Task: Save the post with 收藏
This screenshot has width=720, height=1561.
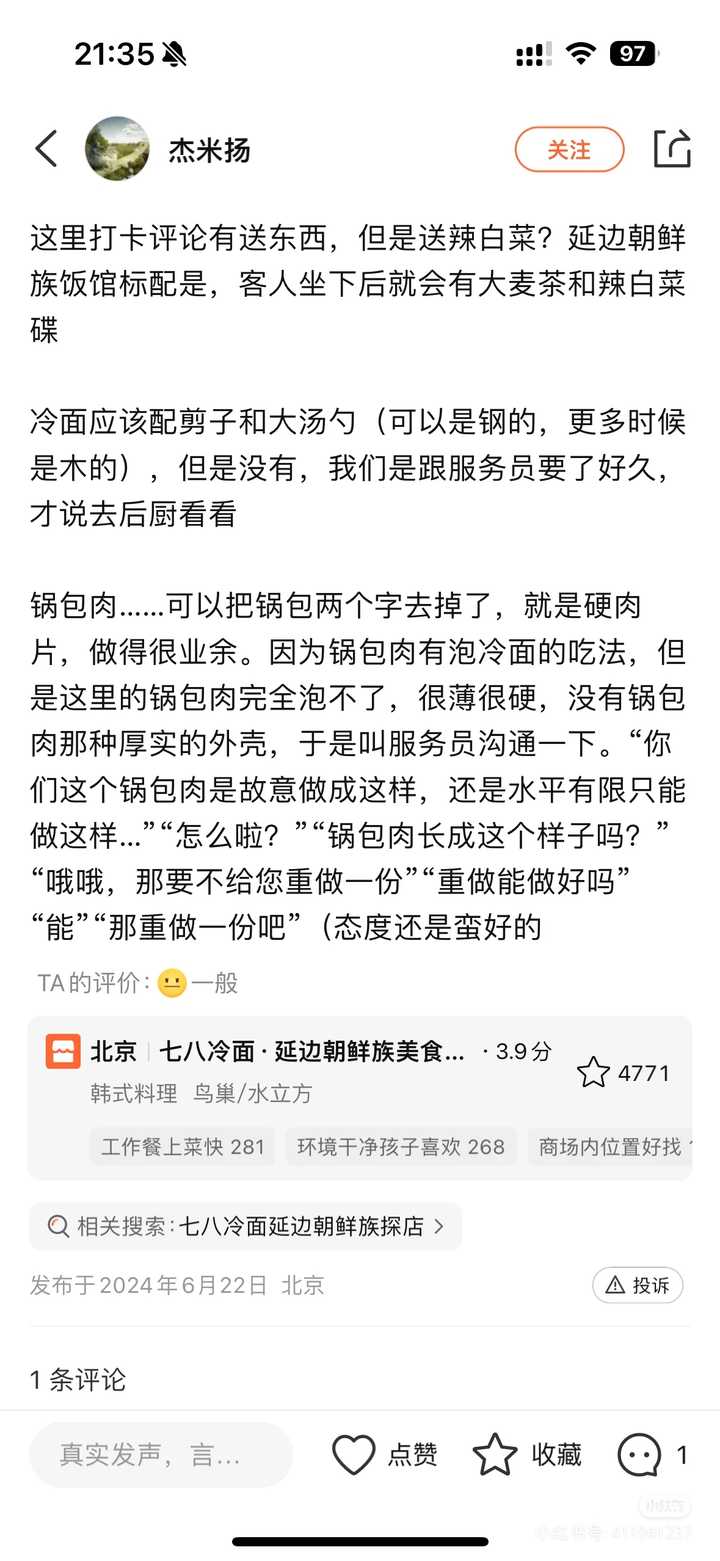Action: 527,1454
